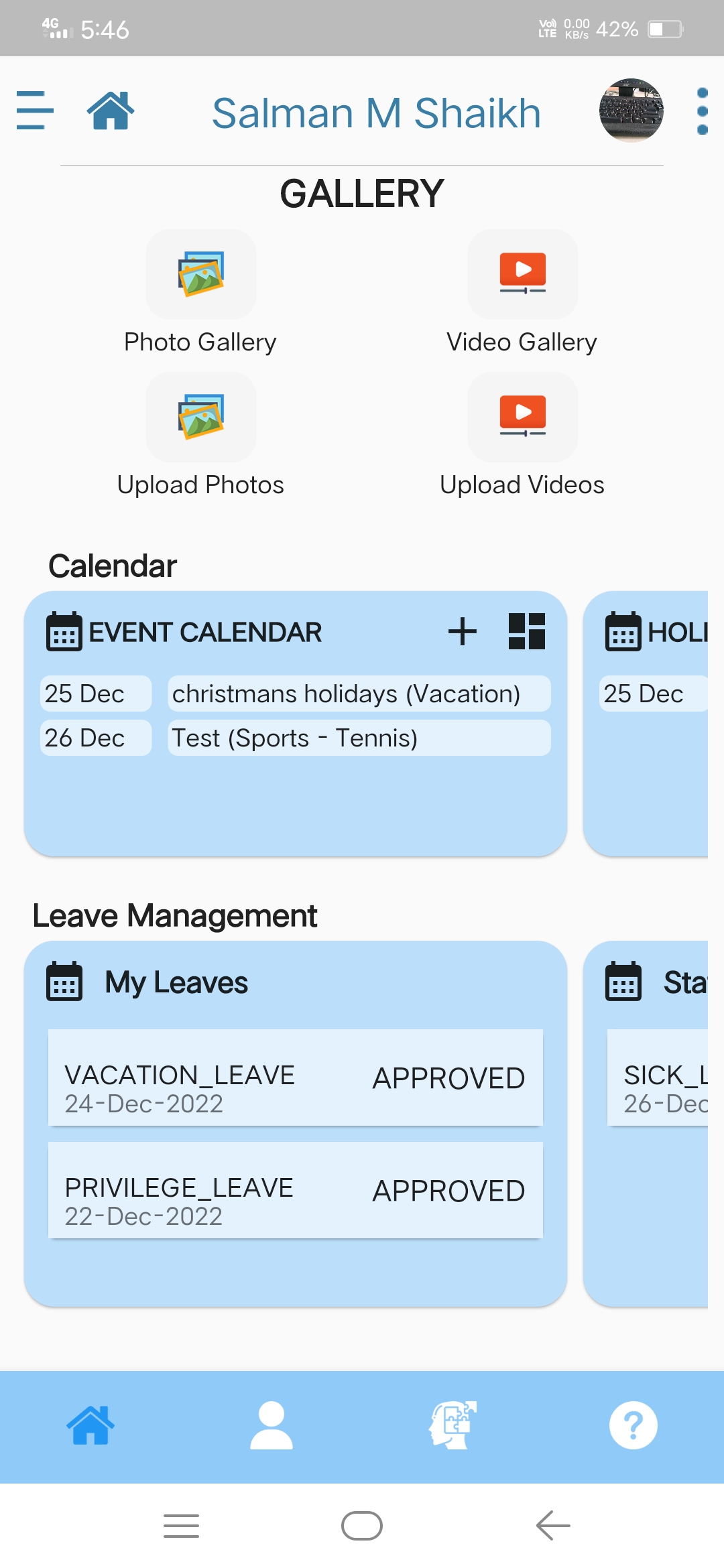Open PRIVILEGE_LEAVE 22-Dec-2022 entry
Viewport: 724px width, 1568px height.
click(296, 1190)
